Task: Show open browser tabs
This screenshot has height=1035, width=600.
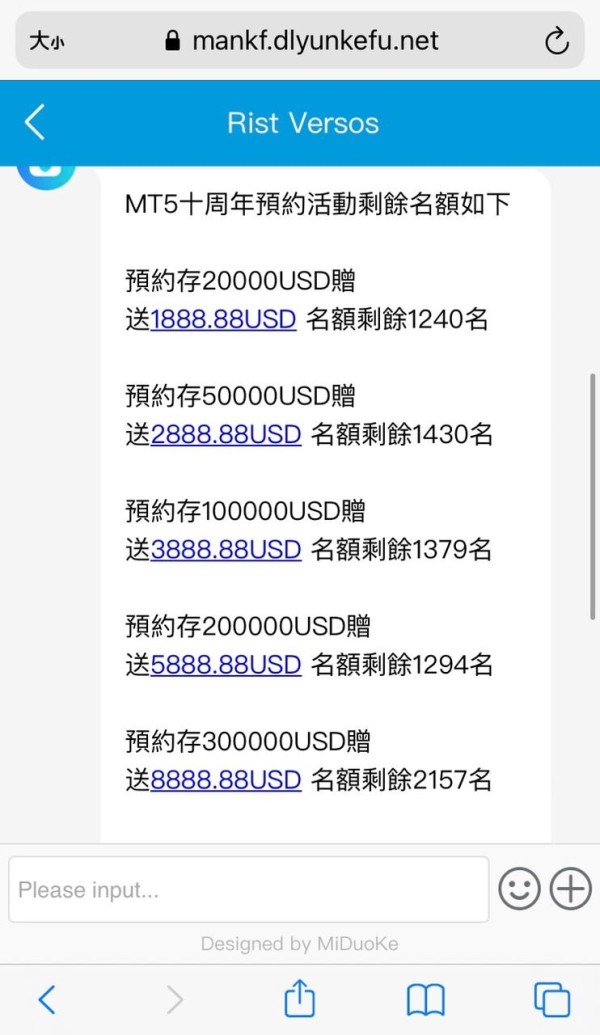Action: [552, 999]
